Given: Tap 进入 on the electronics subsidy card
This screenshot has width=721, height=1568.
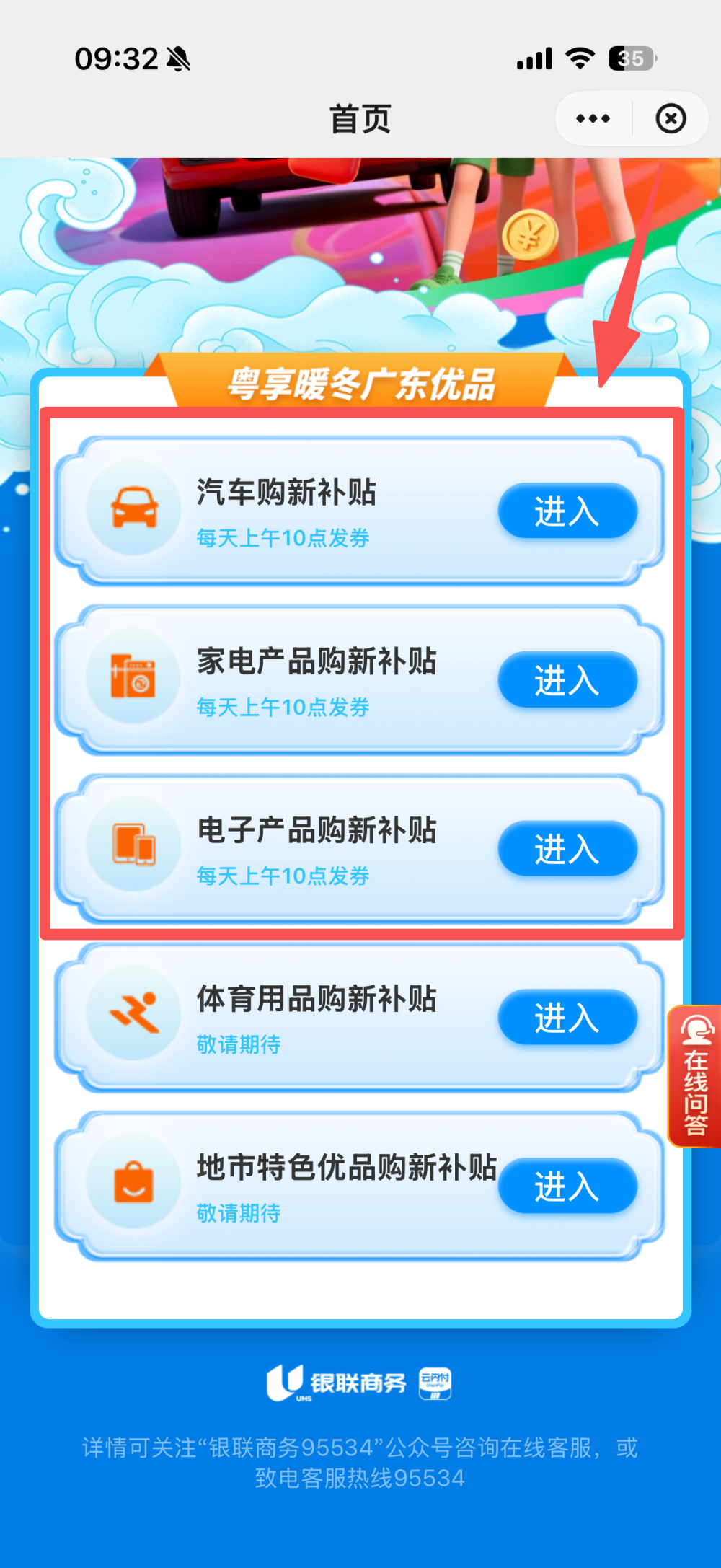Looking at the screenshot, I should pos(567,849).
